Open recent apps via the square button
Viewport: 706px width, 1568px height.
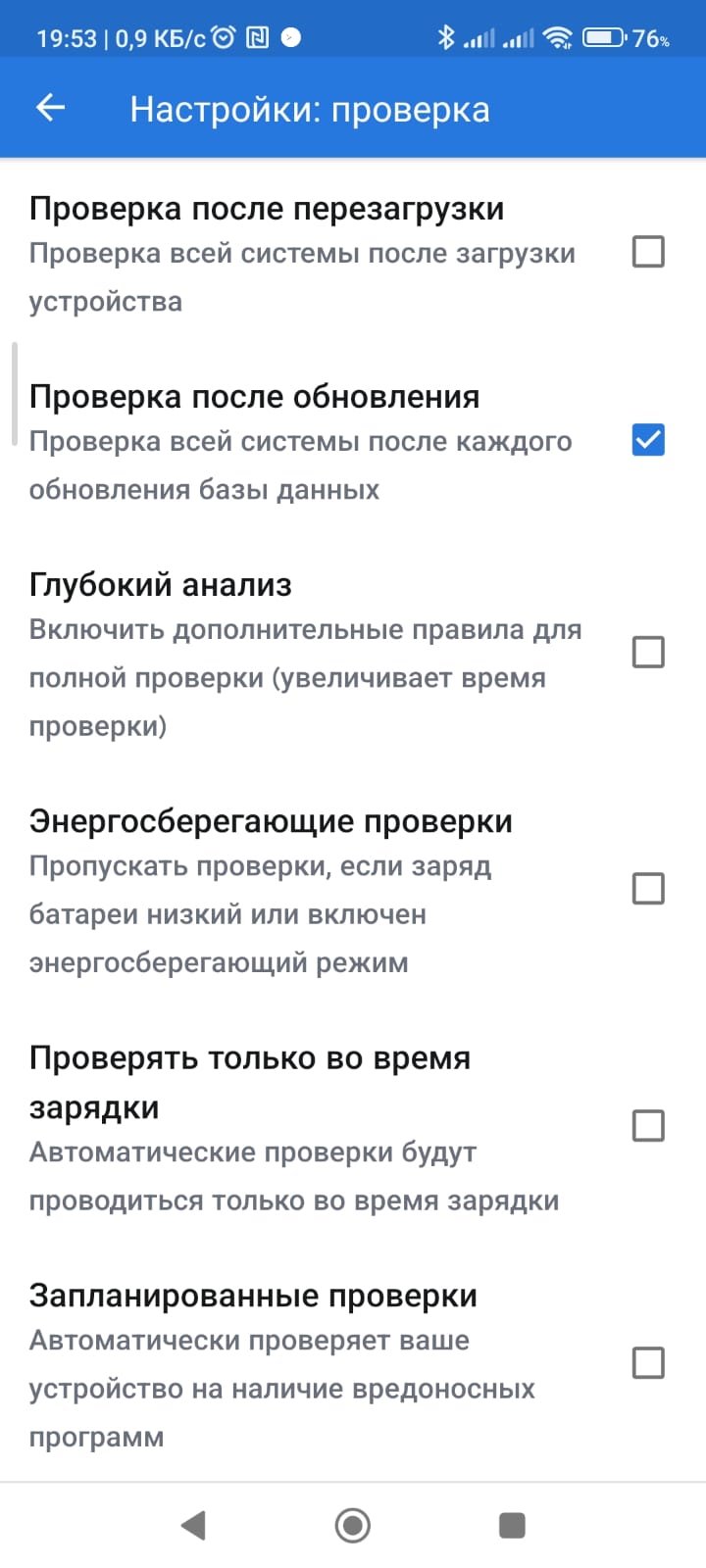tap(512, 1525)
